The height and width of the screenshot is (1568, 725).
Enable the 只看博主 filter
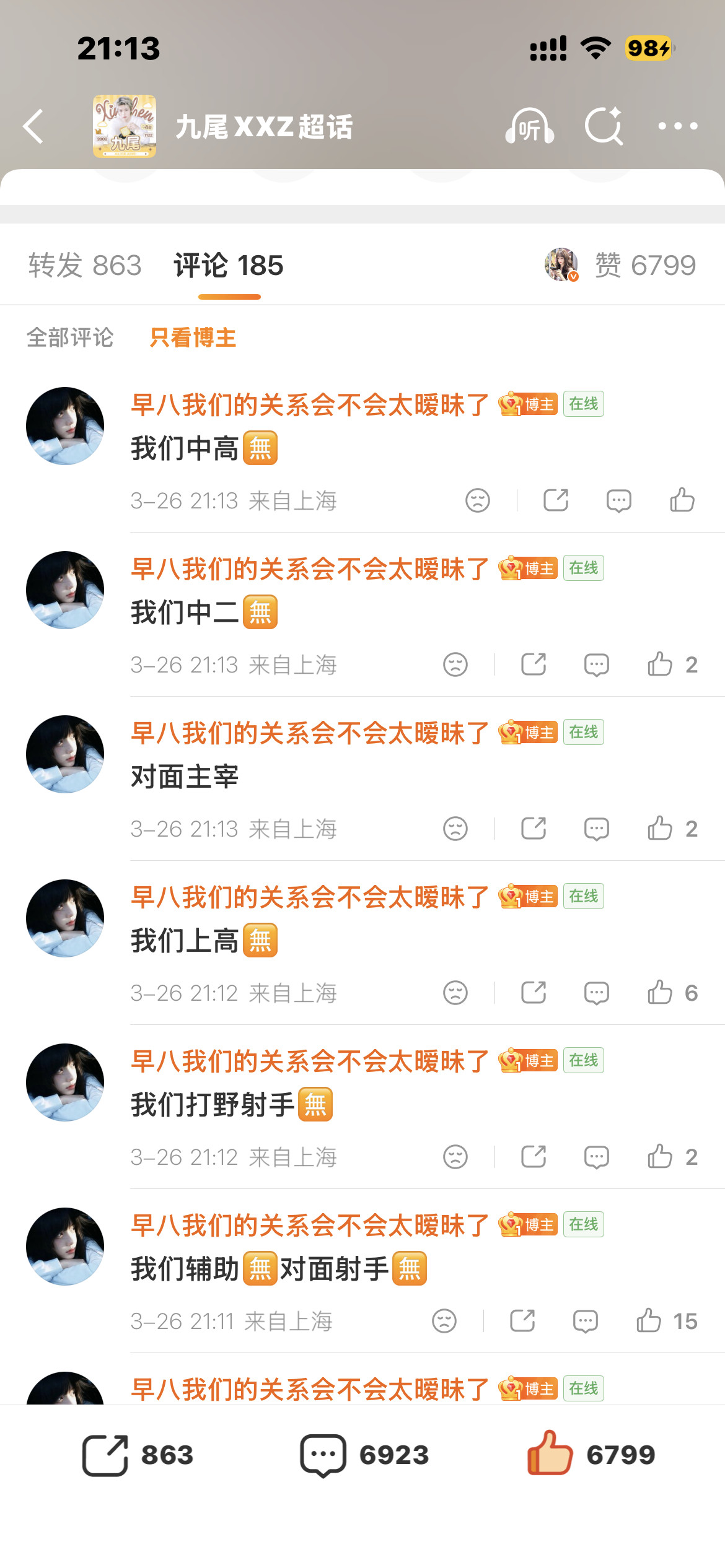coord(193,338)
